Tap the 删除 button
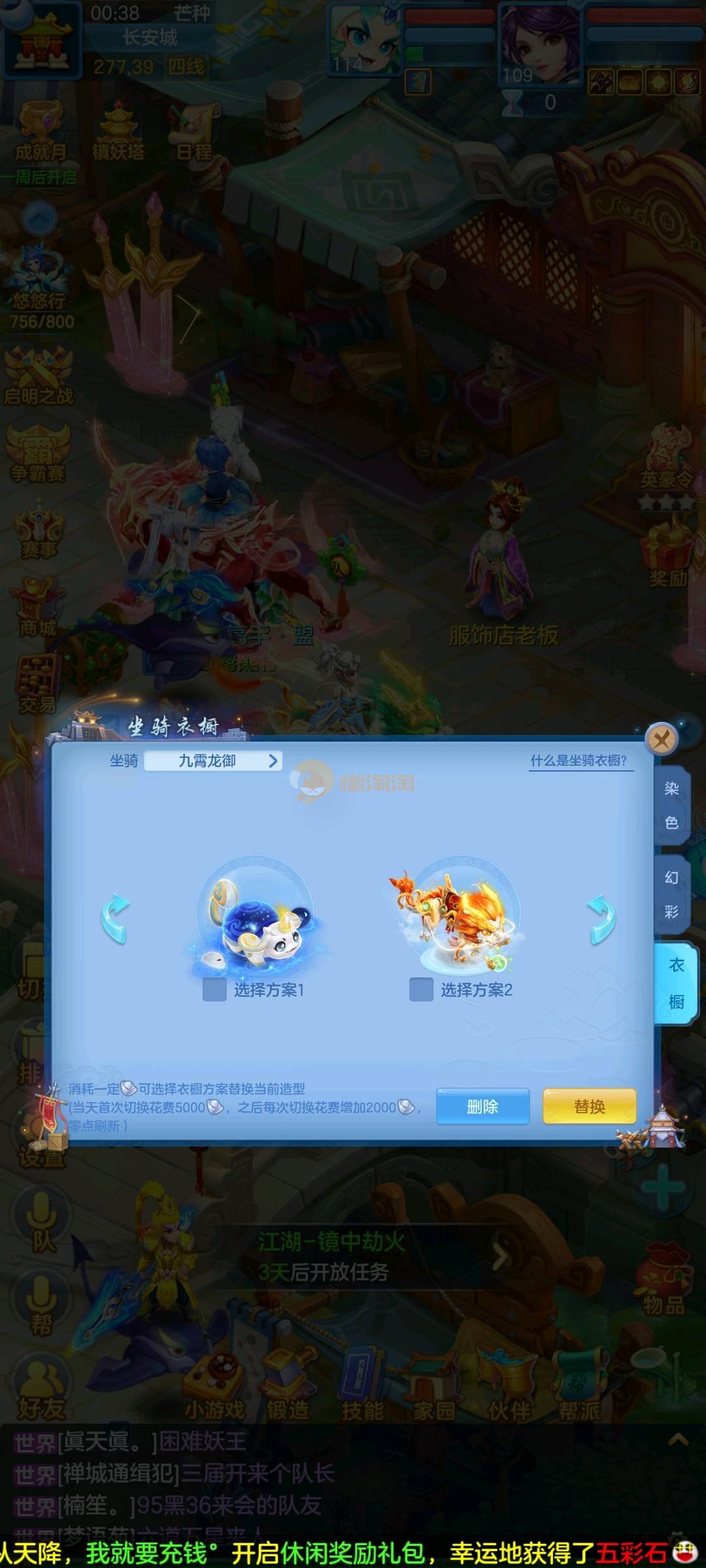Viewport: 706px width, 1568px height. [x=482, y=1106]
